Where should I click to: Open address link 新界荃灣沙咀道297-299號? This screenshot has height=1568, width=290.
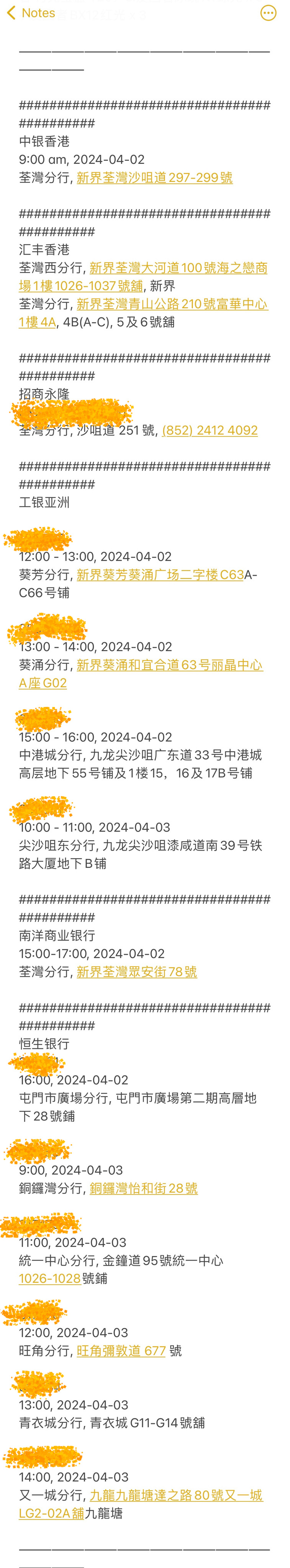(x=154, y=178)
